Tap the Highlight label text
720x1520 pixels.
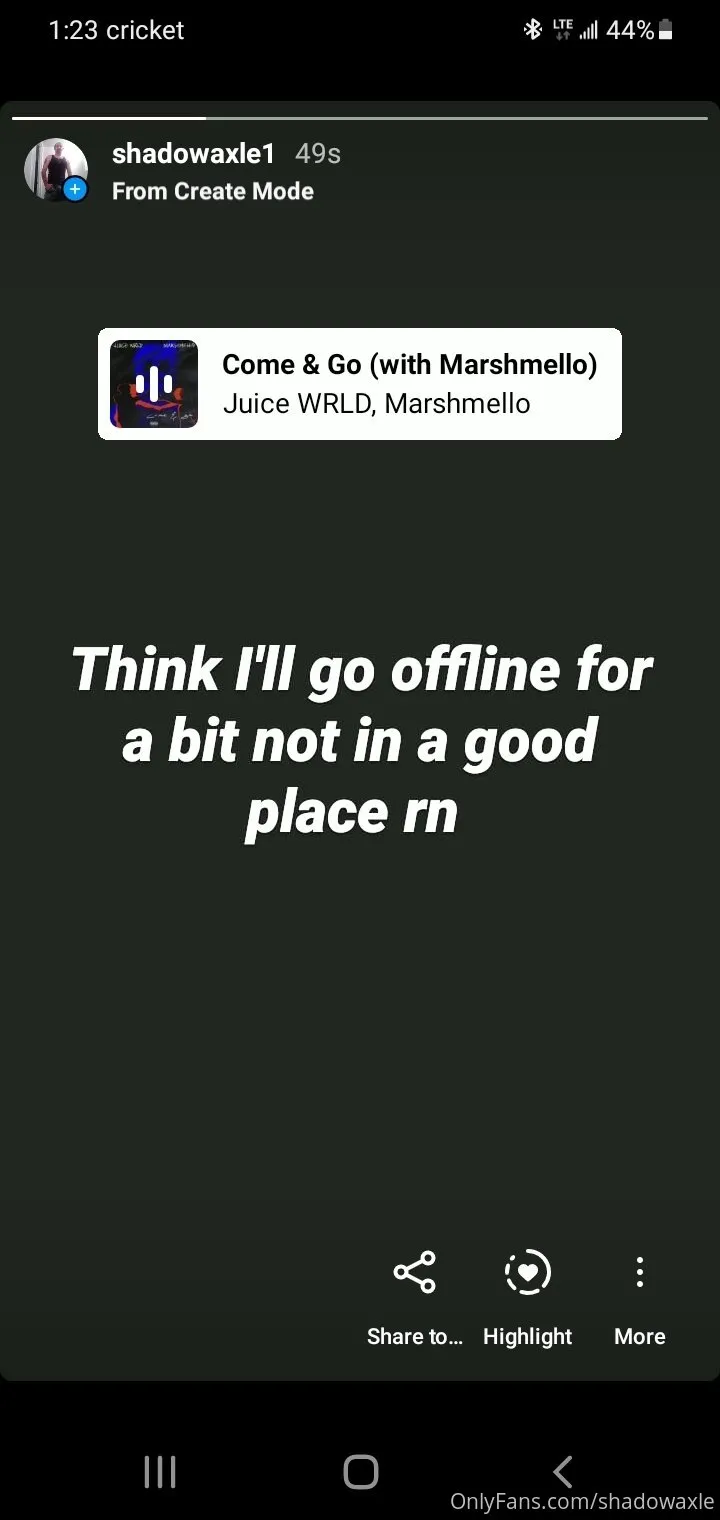(x=527, y=1336)
